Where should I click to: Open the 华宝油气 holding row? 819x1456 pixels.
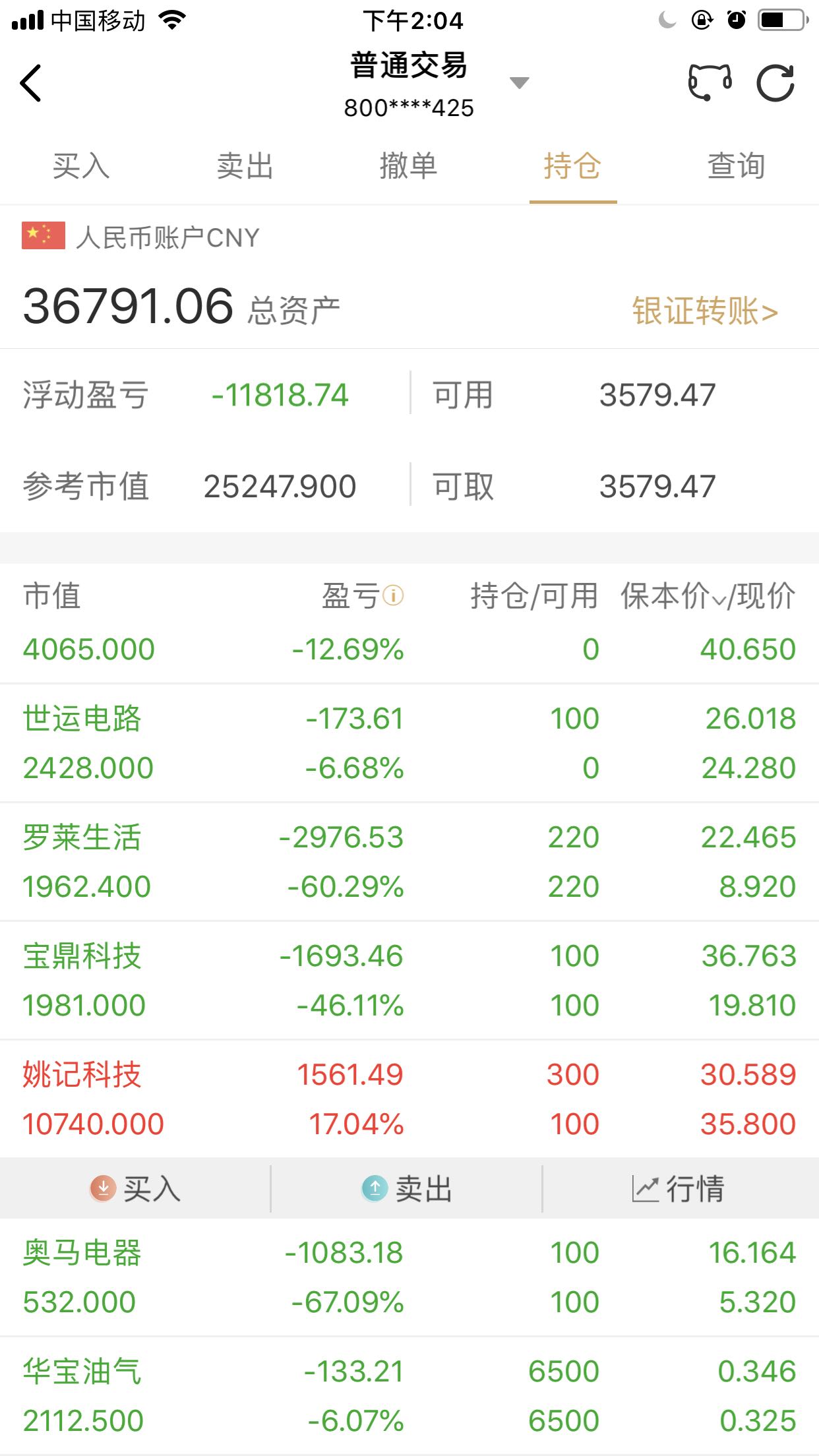click(409, 1396)
